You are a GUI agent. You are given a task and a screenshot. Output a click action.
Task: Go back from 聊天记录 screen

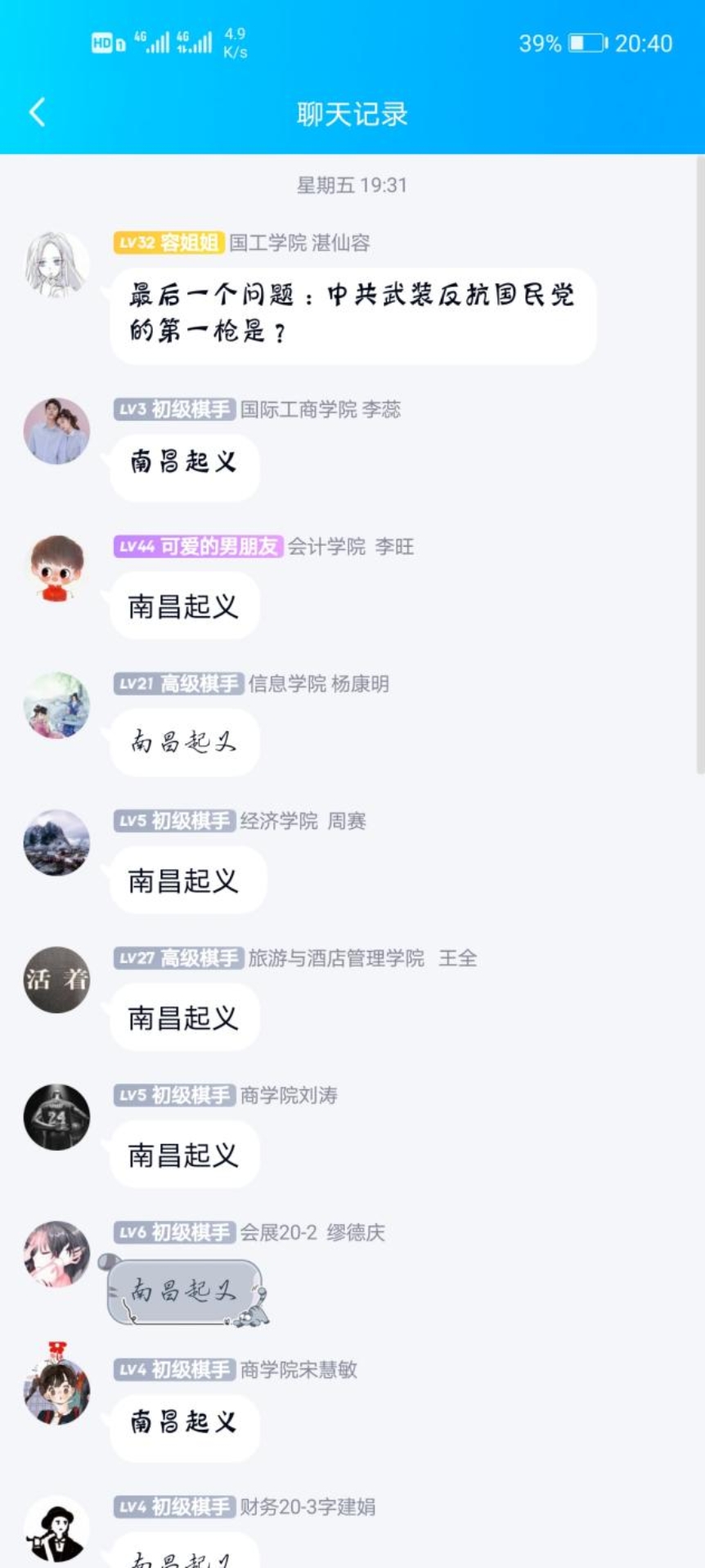37,112
